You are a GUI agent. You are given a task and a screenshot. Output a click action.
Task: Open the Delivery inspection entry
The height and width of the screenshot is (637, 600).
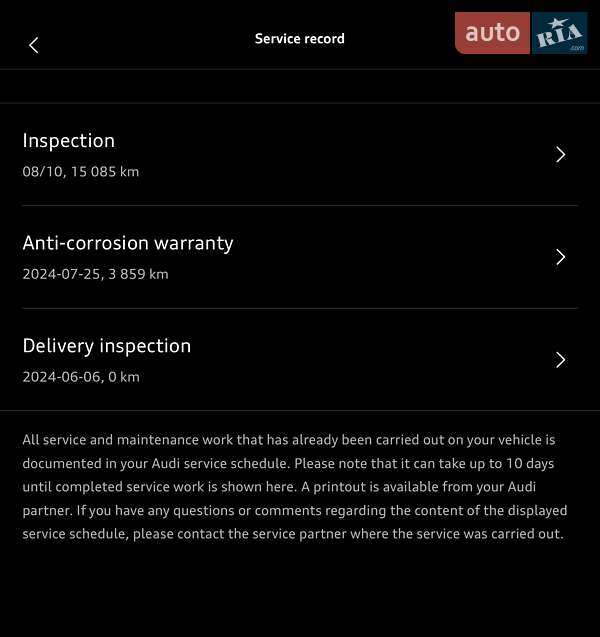(299, 360)
